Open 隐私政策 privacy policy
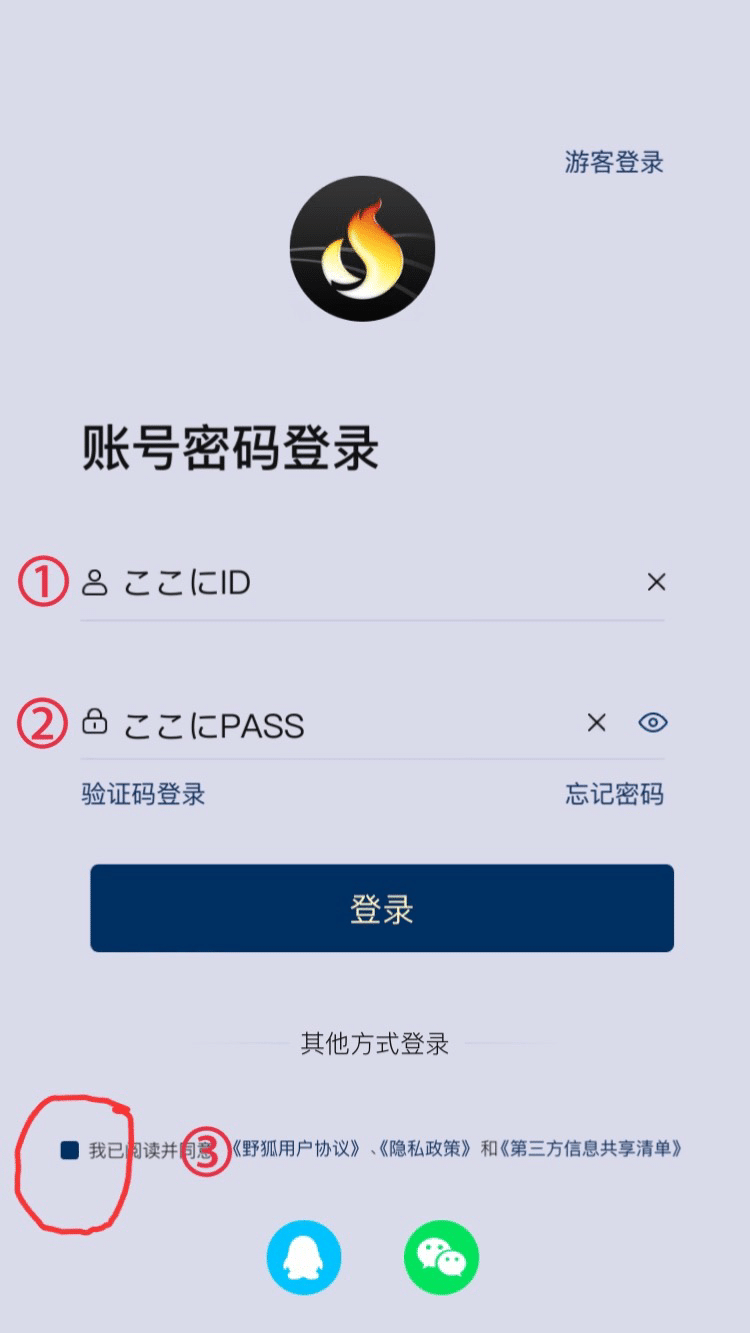This screenshot has height=1333, width=750. [425, 1149]
